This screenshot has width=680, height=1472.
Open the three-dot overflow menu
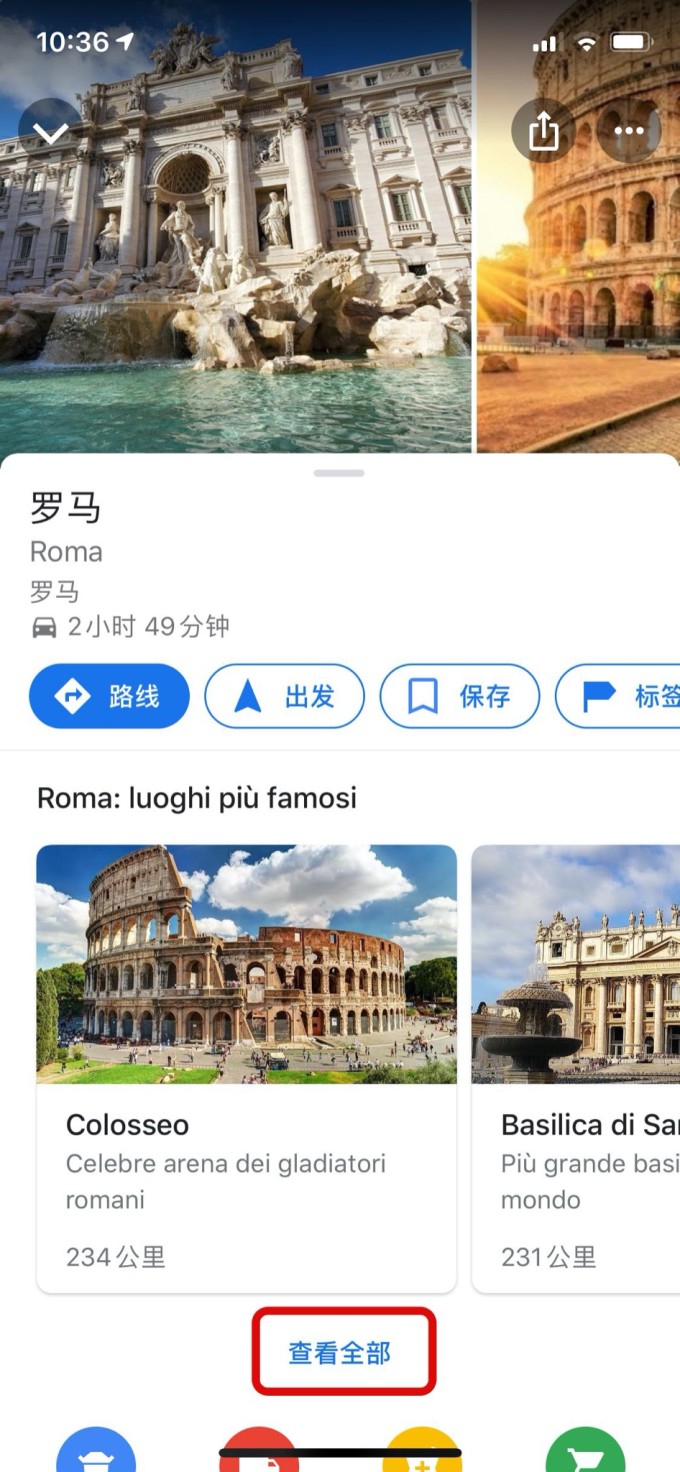point(629,130)
